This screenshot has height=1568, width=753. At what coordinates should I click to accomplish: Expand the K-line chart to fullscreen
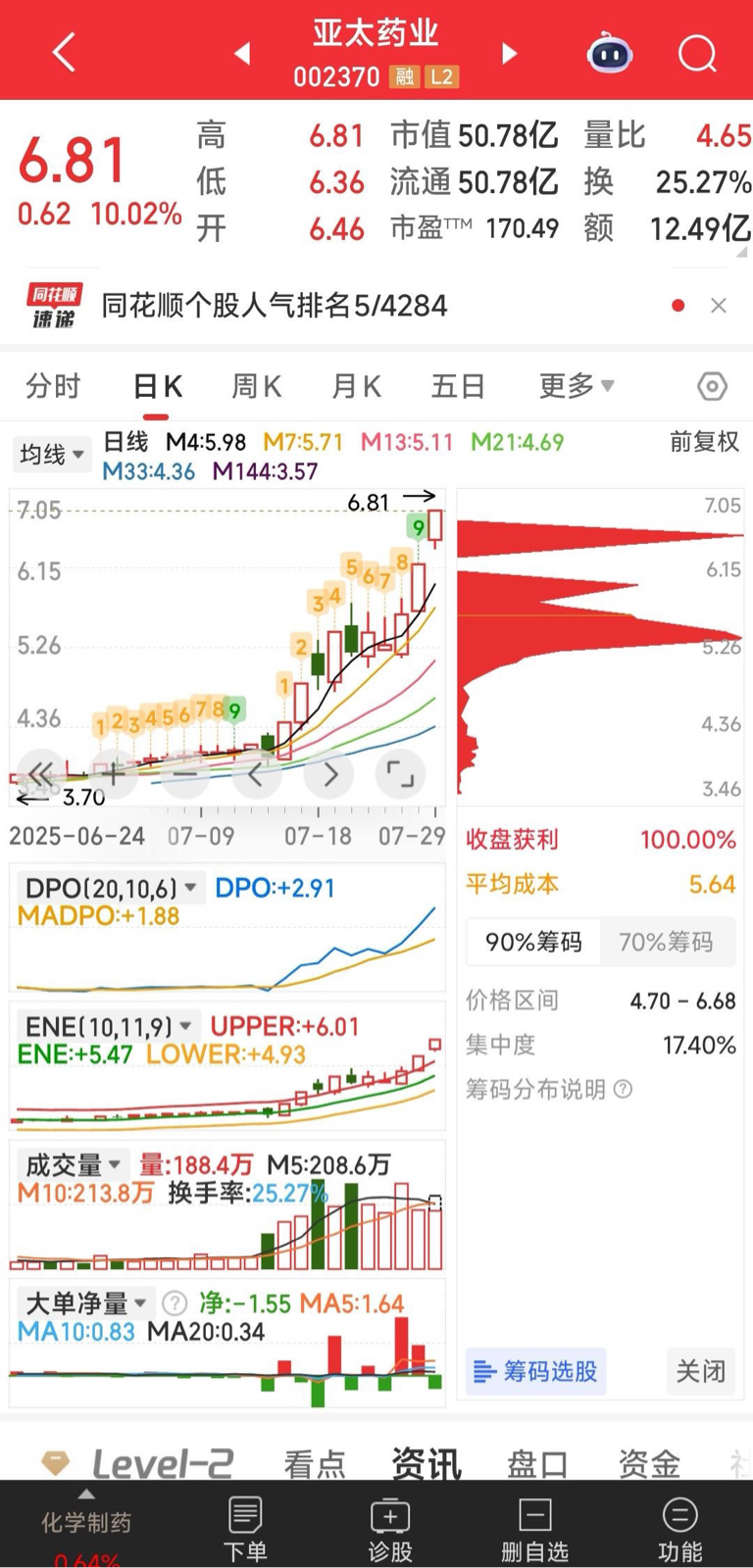(400, 774)
